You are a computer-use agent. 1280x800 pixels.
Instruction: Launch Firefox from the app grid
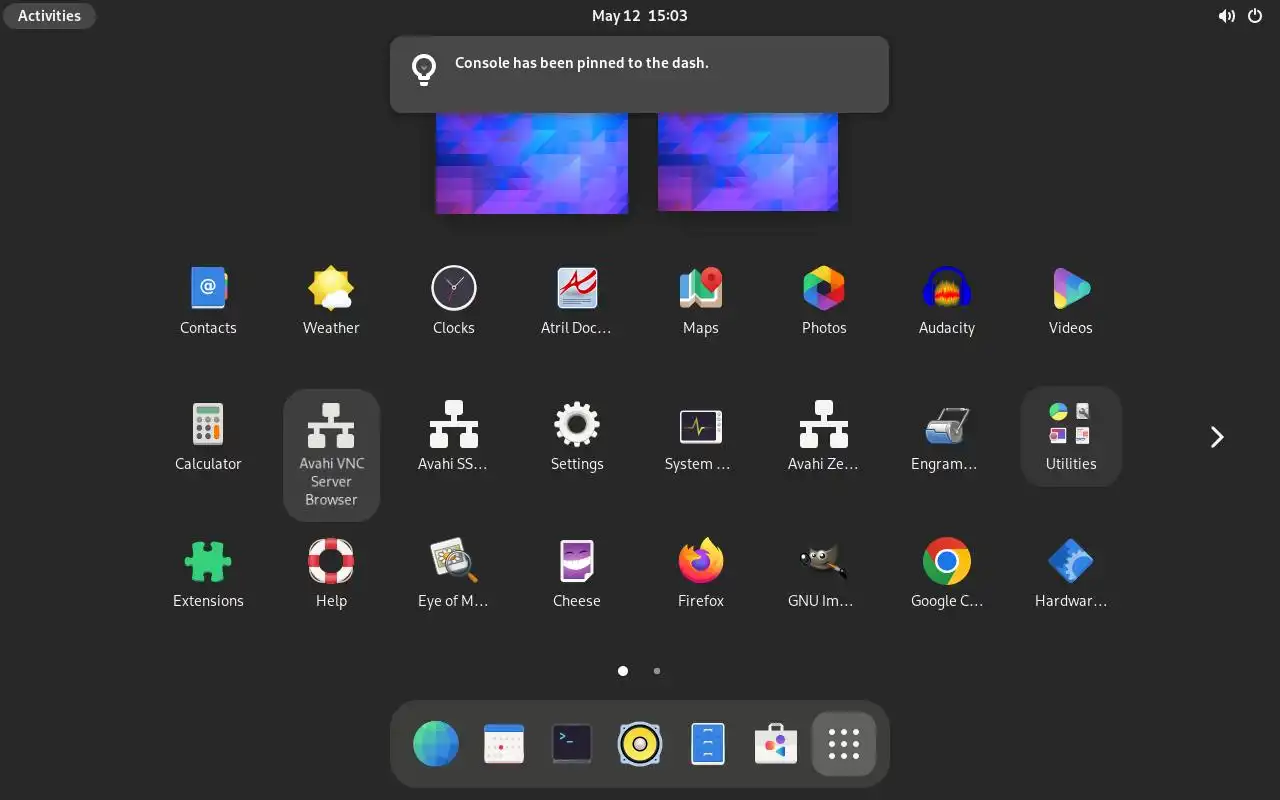(x=700, y=563)
